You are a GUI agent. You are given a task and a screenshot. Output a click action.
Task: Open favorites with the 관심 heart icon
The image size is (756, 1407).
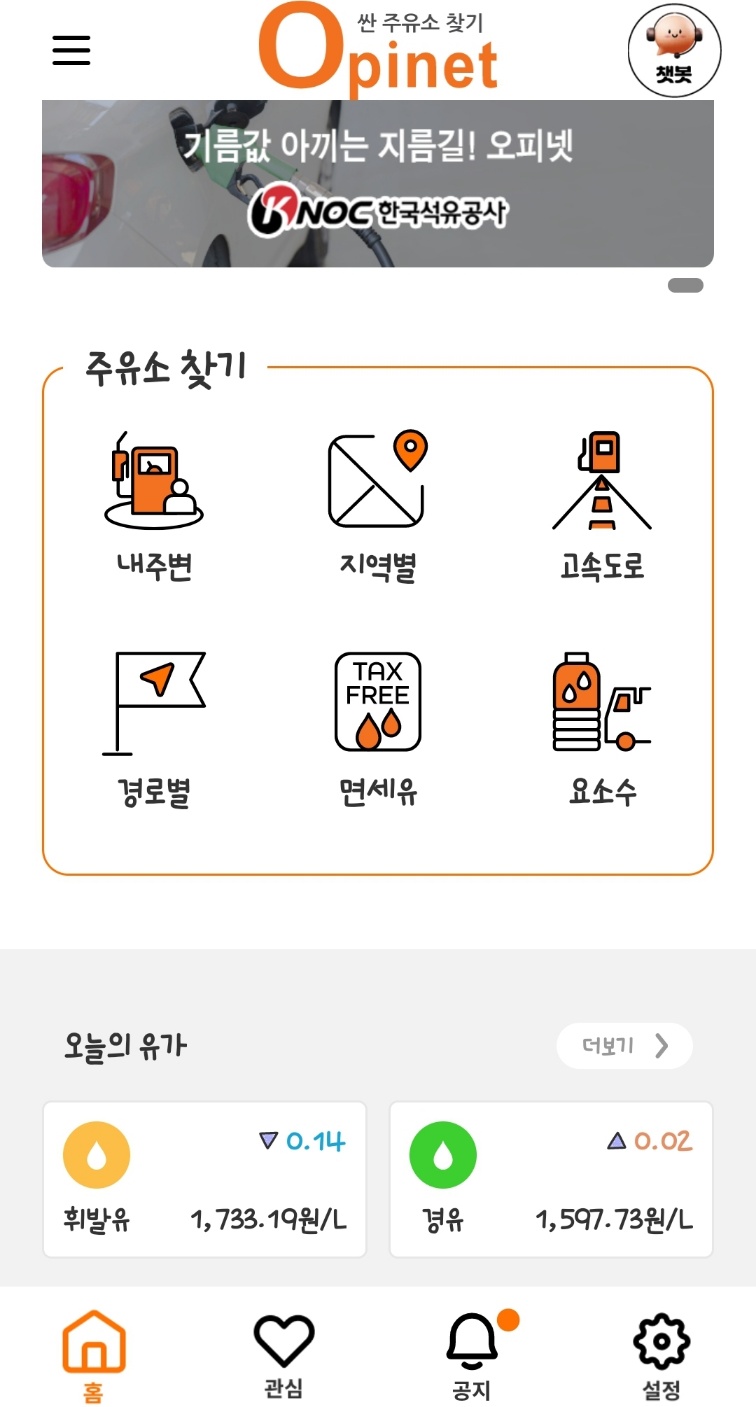coord(285,1347)
